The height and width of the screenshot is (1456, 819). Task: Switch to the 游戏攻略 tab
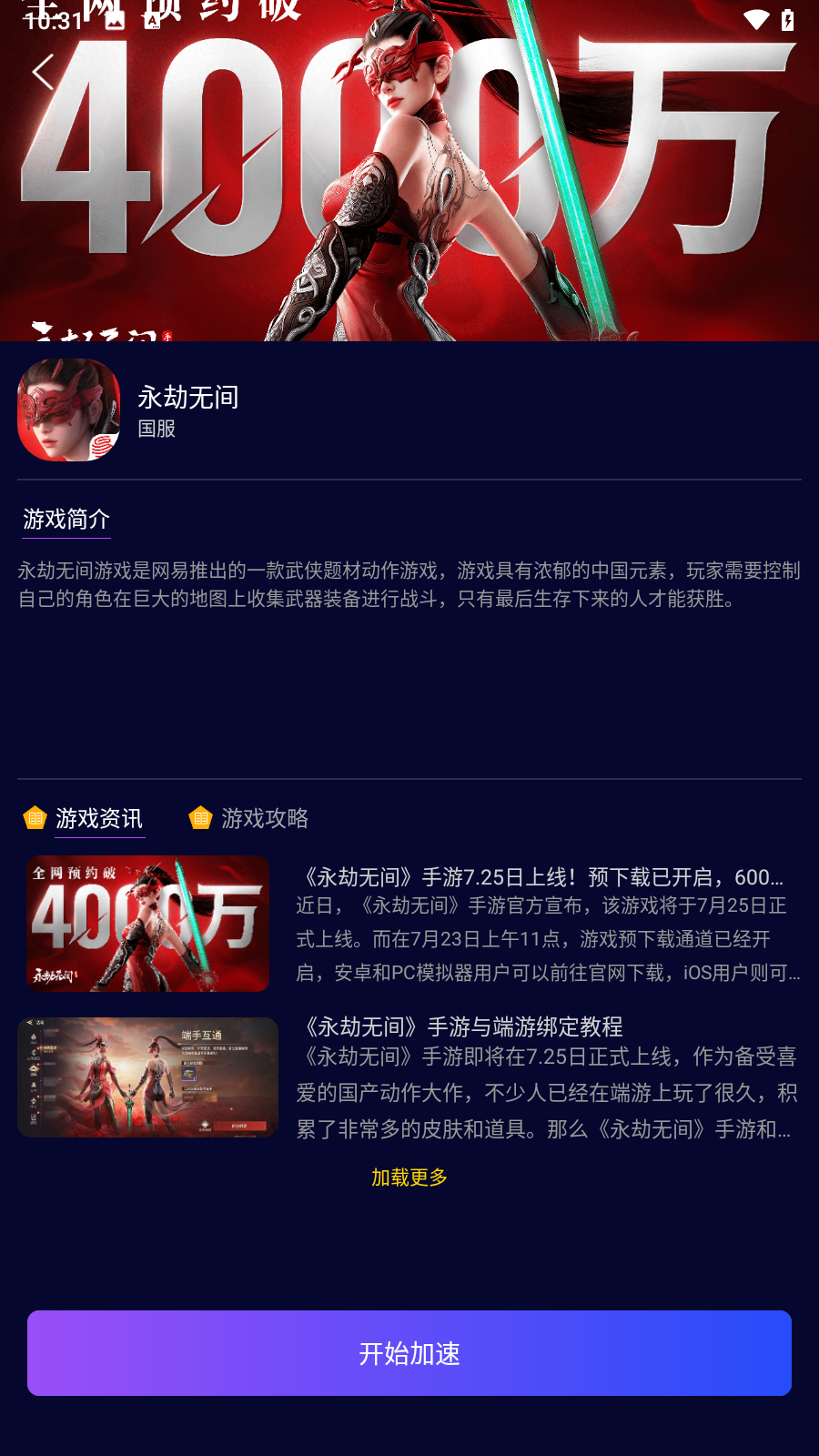263,819
